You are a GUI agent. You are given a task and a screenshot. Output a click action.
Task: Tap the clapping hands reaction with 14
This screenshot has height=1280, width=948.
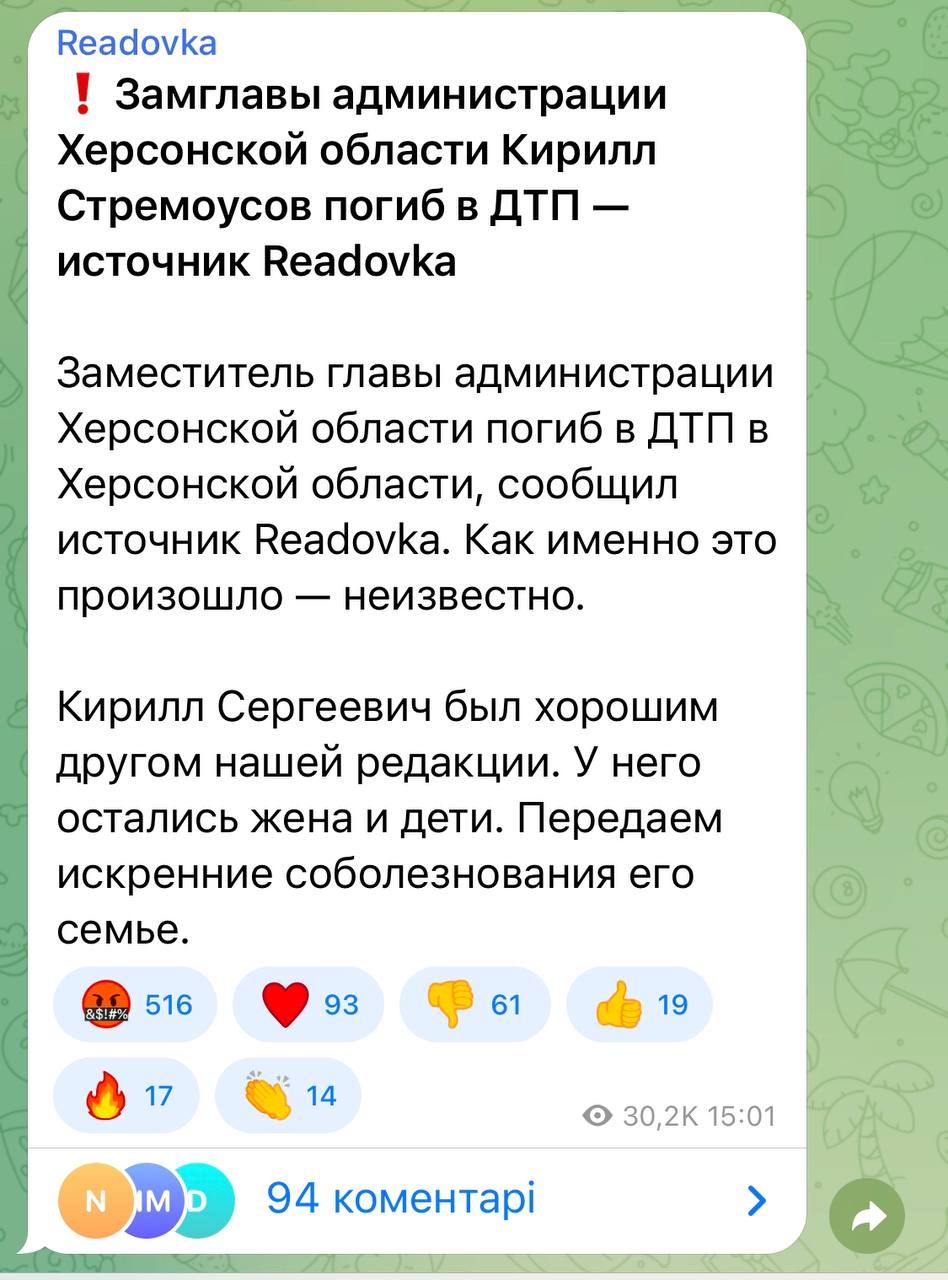(288, 1096)
